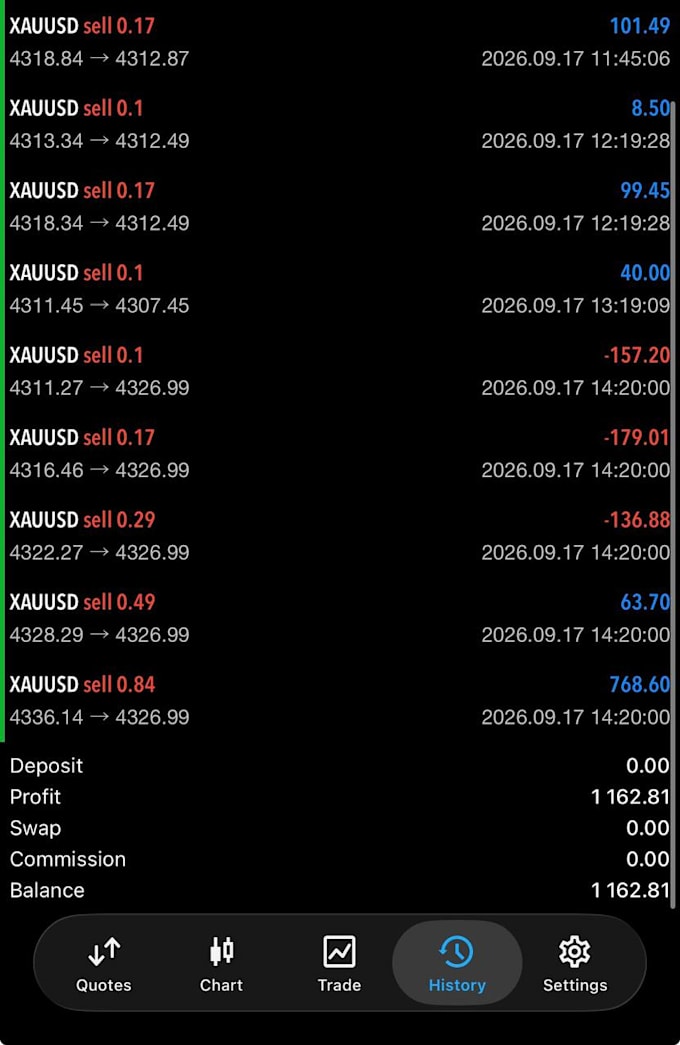Expand the sell 0.17 trade showing -179.01
The image size is (680, 1045).
pos(339,453)
